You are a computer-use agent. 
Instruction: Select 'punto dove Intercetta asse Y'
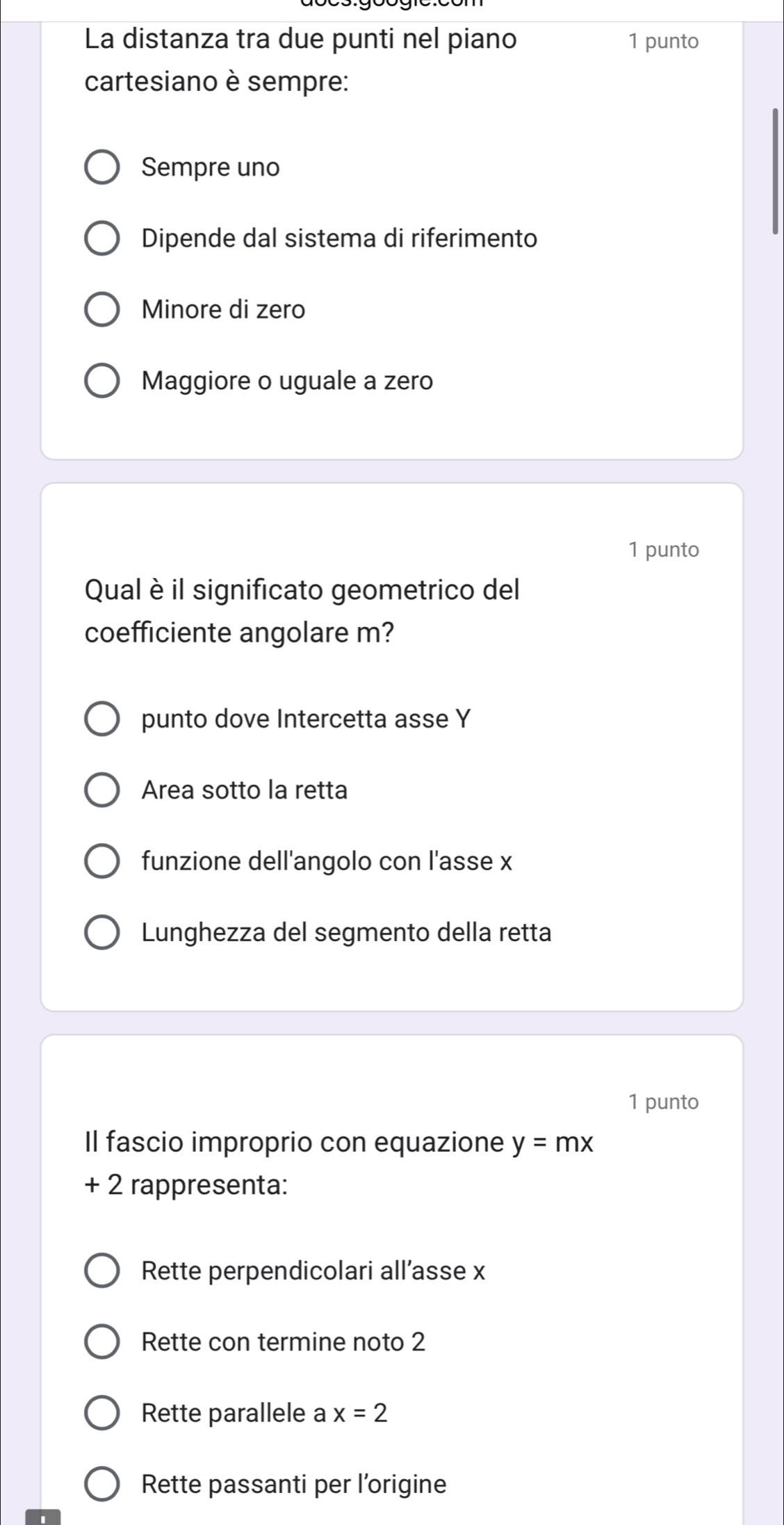click(x=101, y=719)
